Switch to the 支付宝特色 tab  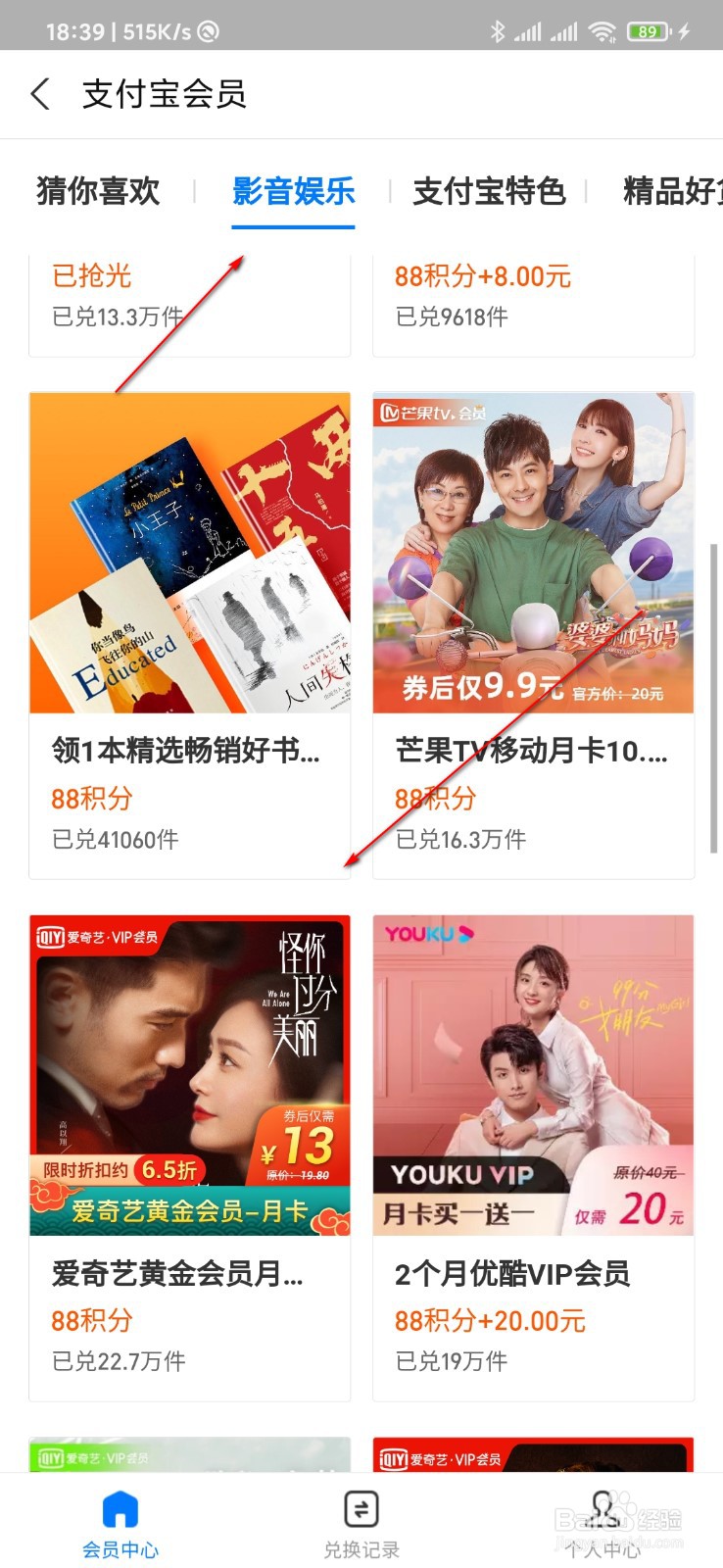tap(489, 192)
